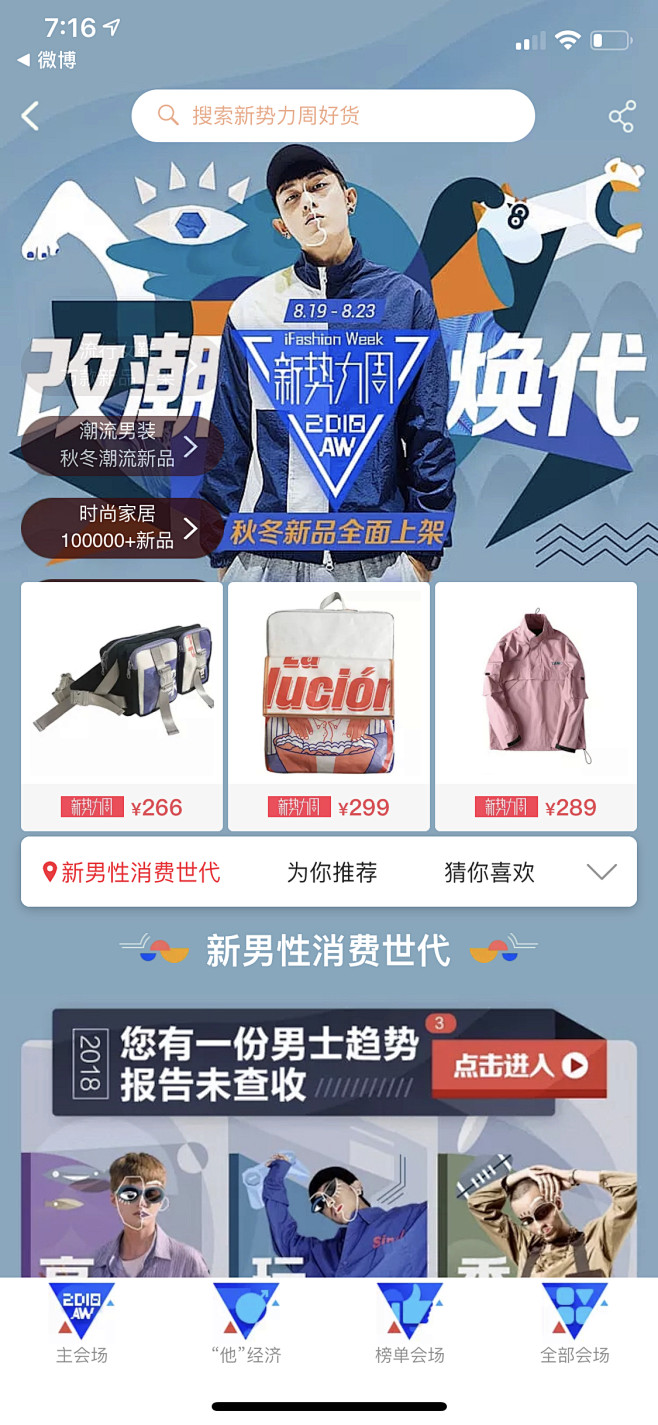658x1425 pixels.
Task: View the ¥266 waist bag product
Action: [x=122, y=705]
